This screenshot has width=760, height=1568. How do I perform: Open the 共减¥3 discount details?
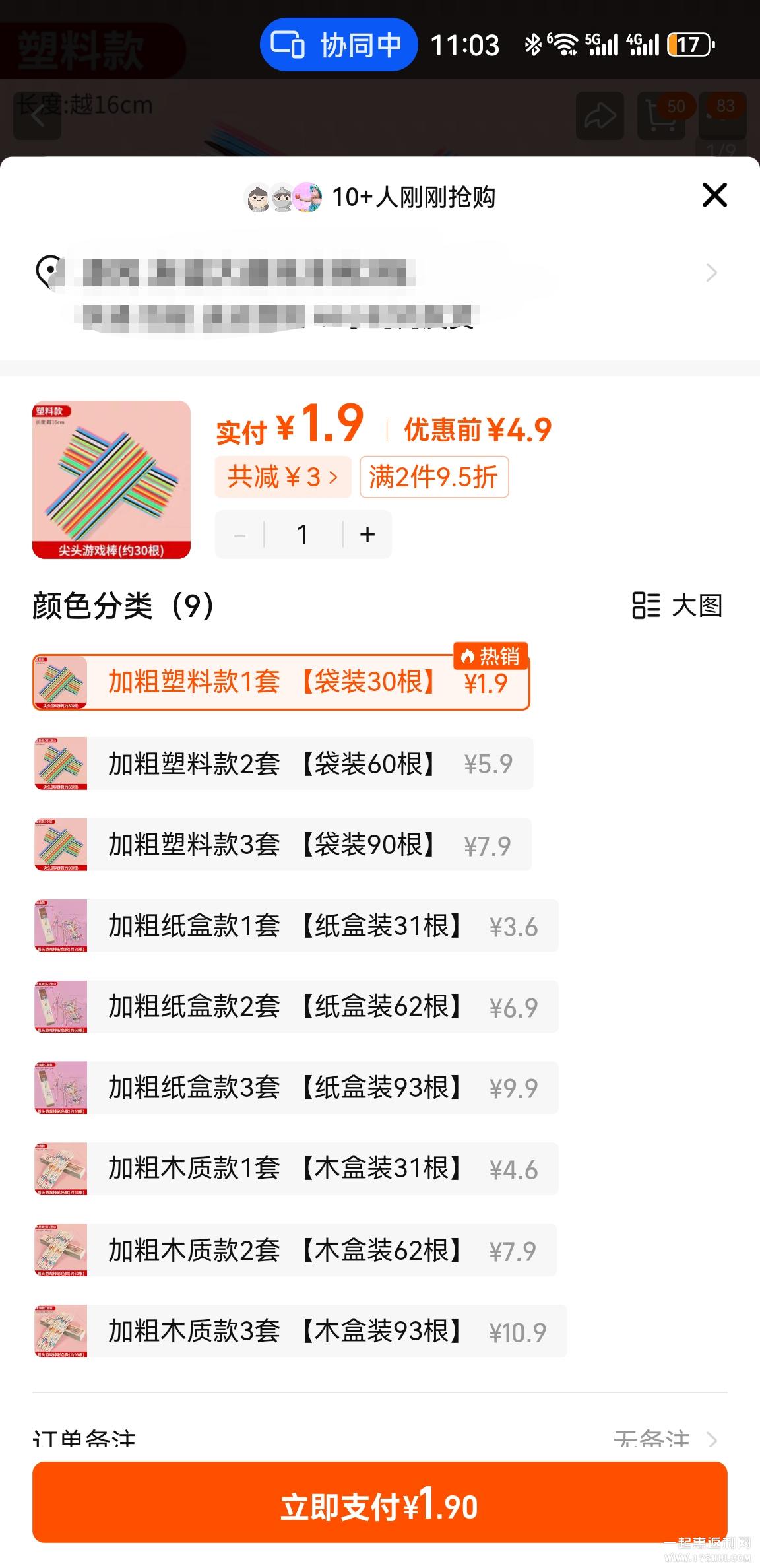(282, 476)
